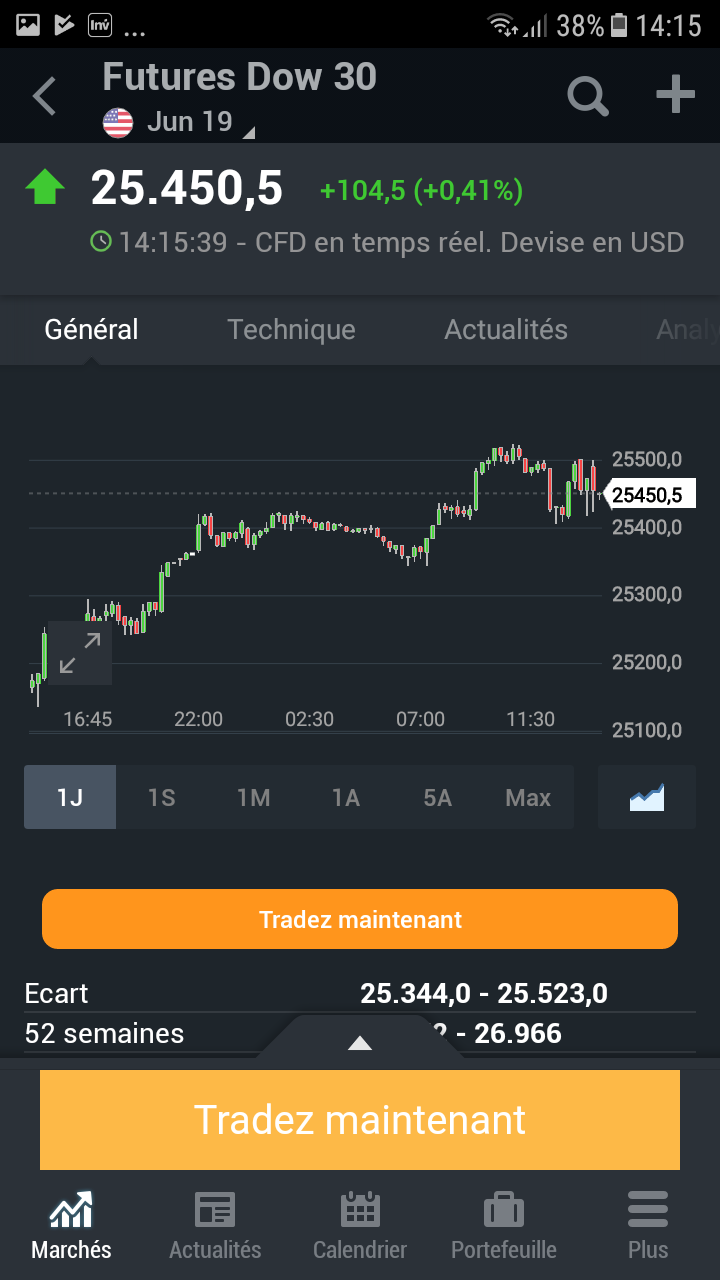Show the 1A chart range

tap(345, 797)
